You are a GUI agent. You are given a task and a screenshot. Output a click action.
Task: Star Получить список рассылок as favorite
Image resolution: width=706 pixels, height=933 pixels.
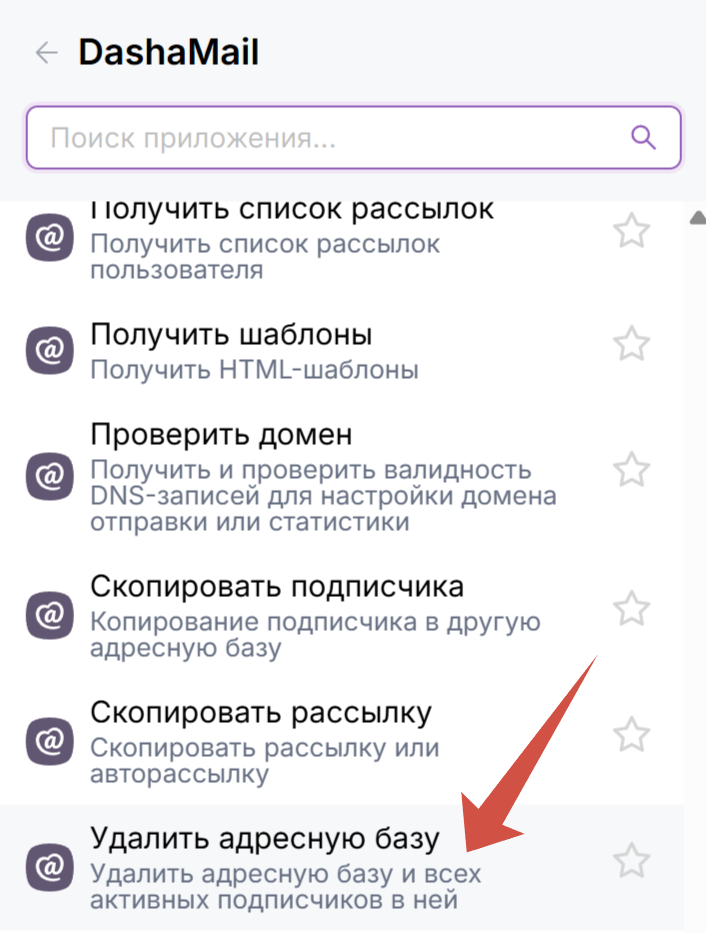(x=631, y=232)
